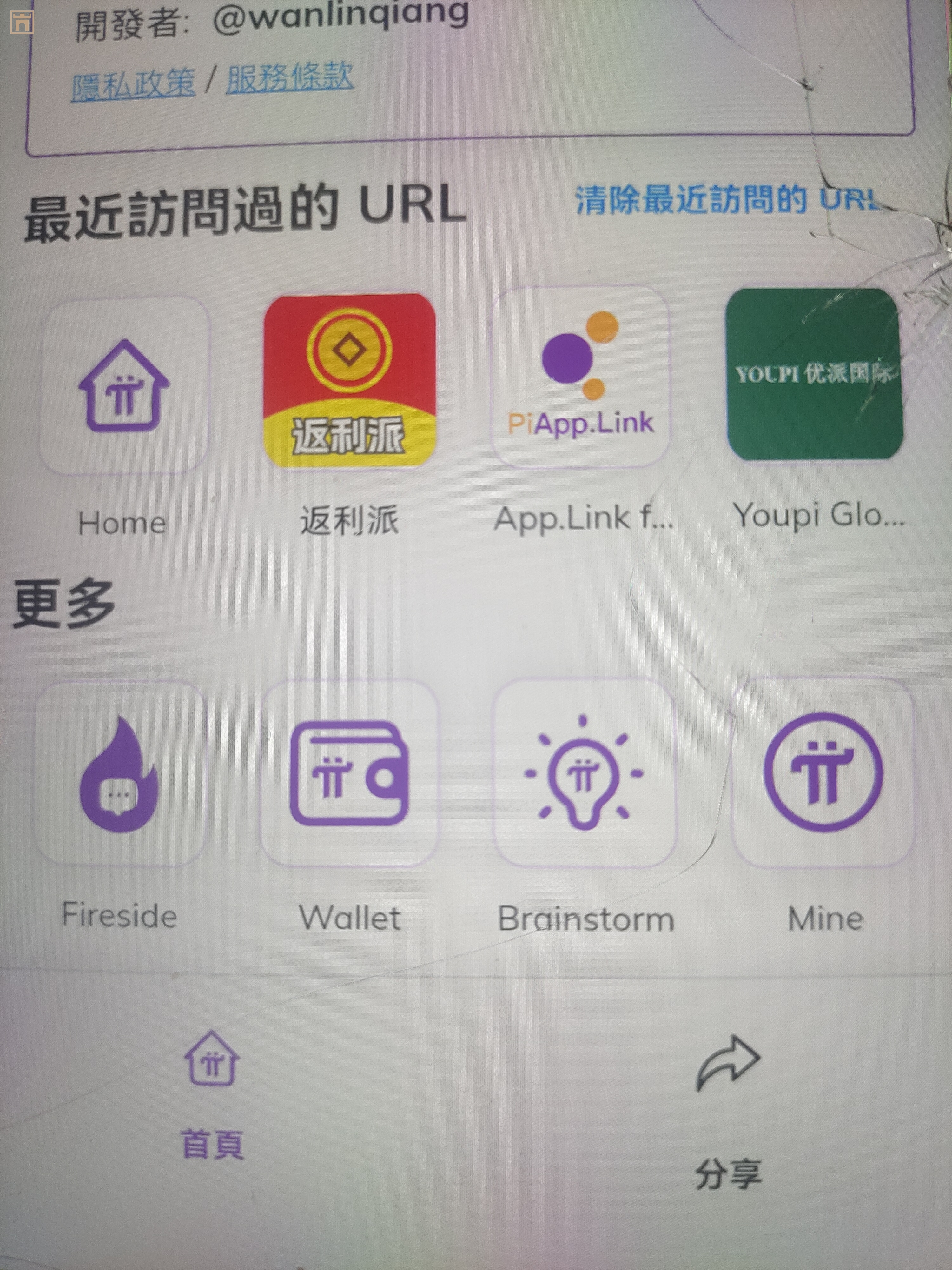Open the 服務條款 terms of service link
This screenshot has width=952, height=1270.
(x=289, y=78)
